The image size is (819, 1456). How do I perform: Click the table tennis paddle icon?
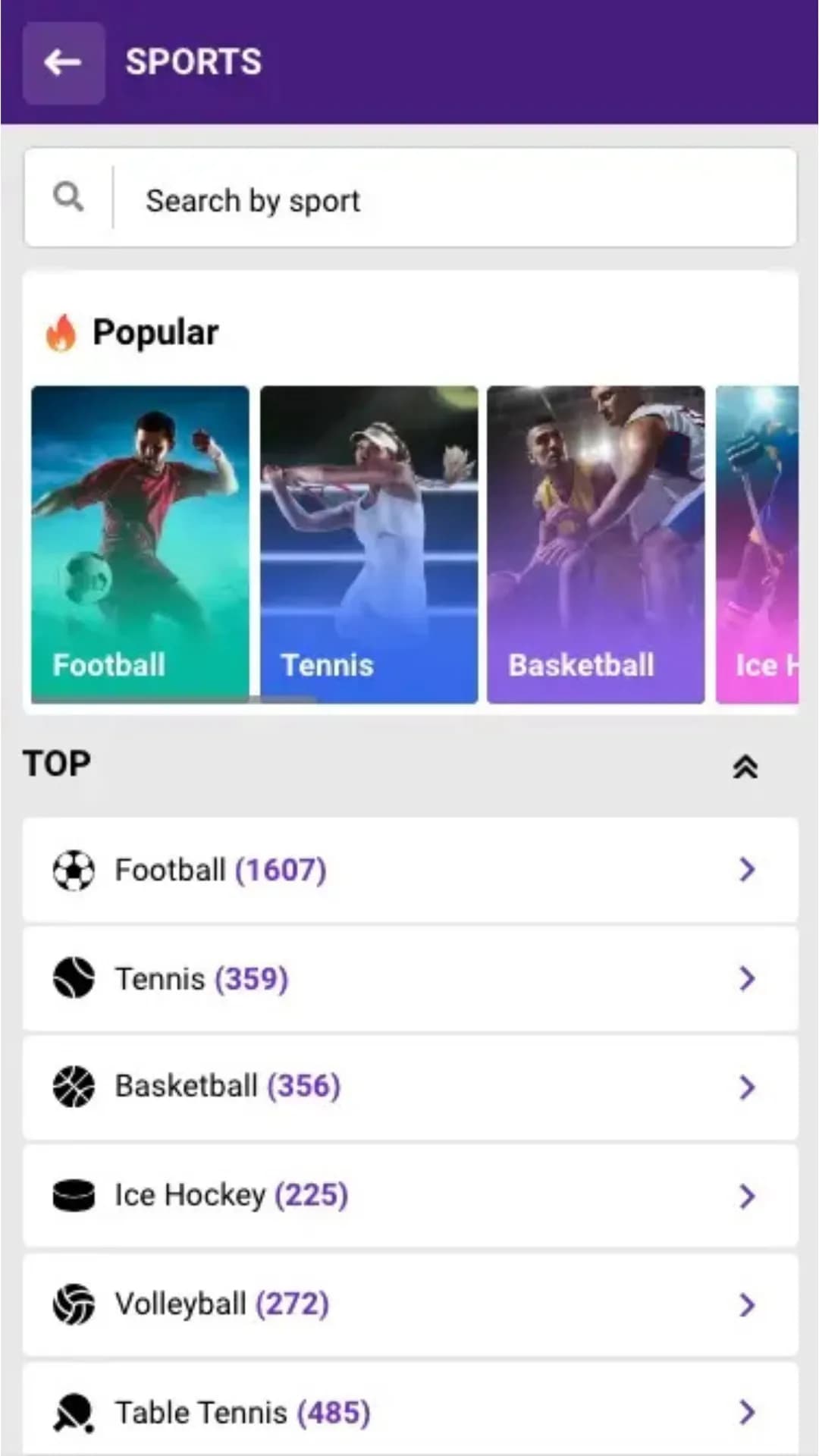pyautogui.click(x=73, y=1411)
